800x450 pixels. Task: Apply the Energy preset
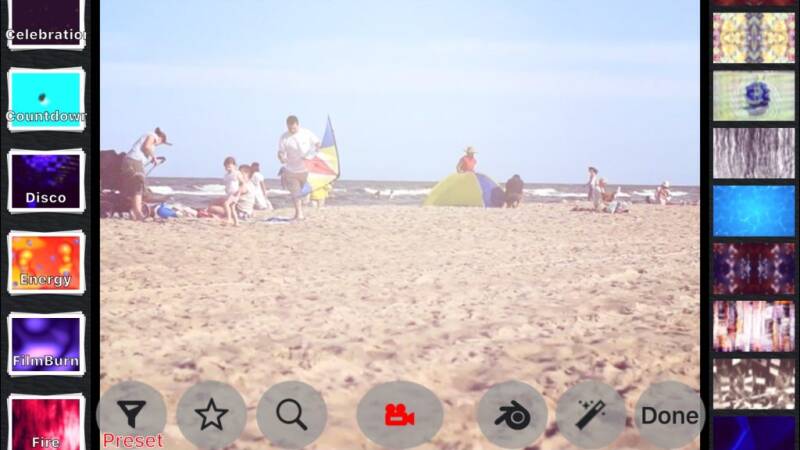(x=46, y=262)
